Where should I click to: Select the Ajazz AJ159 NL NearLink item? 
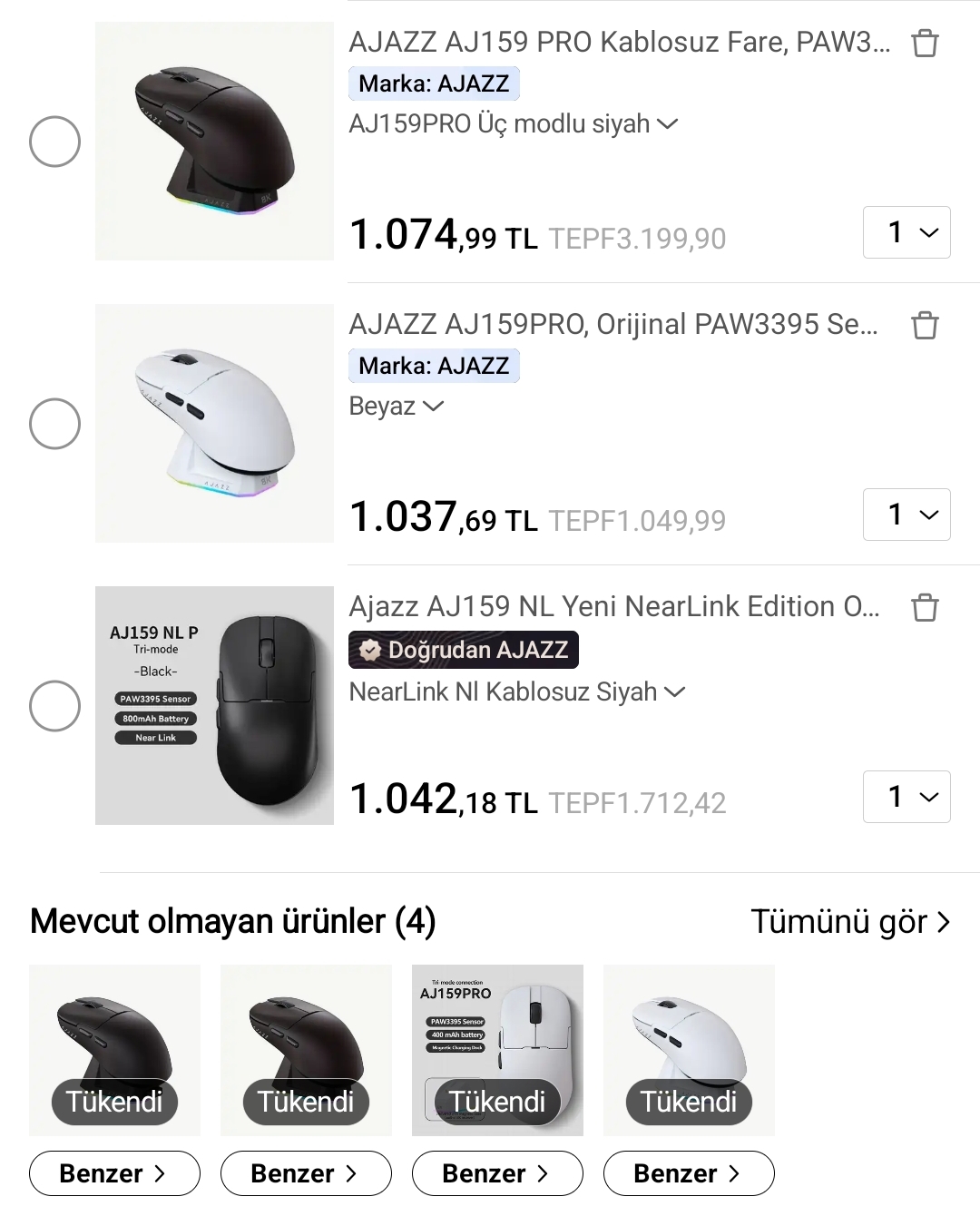click(x=55, y=706)
